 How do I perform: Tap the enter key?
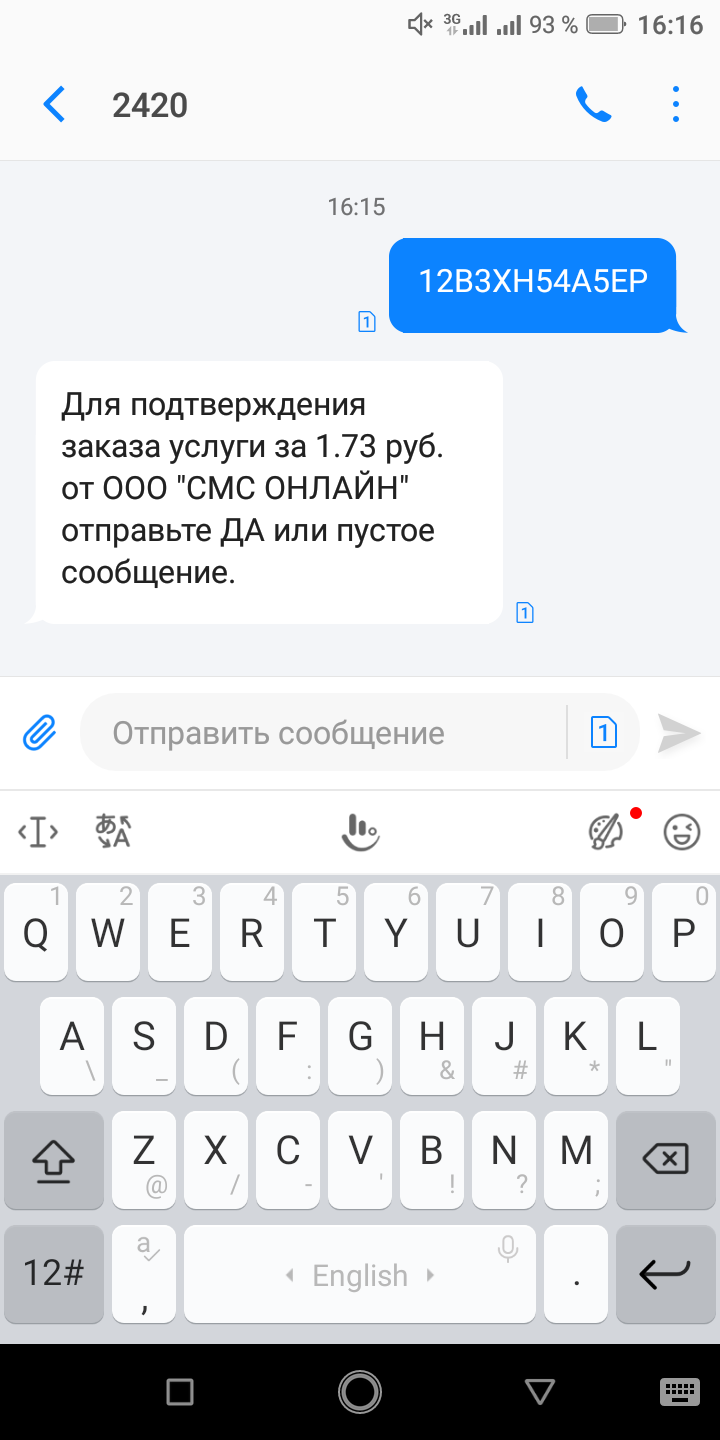click(x=666, y=1273)
